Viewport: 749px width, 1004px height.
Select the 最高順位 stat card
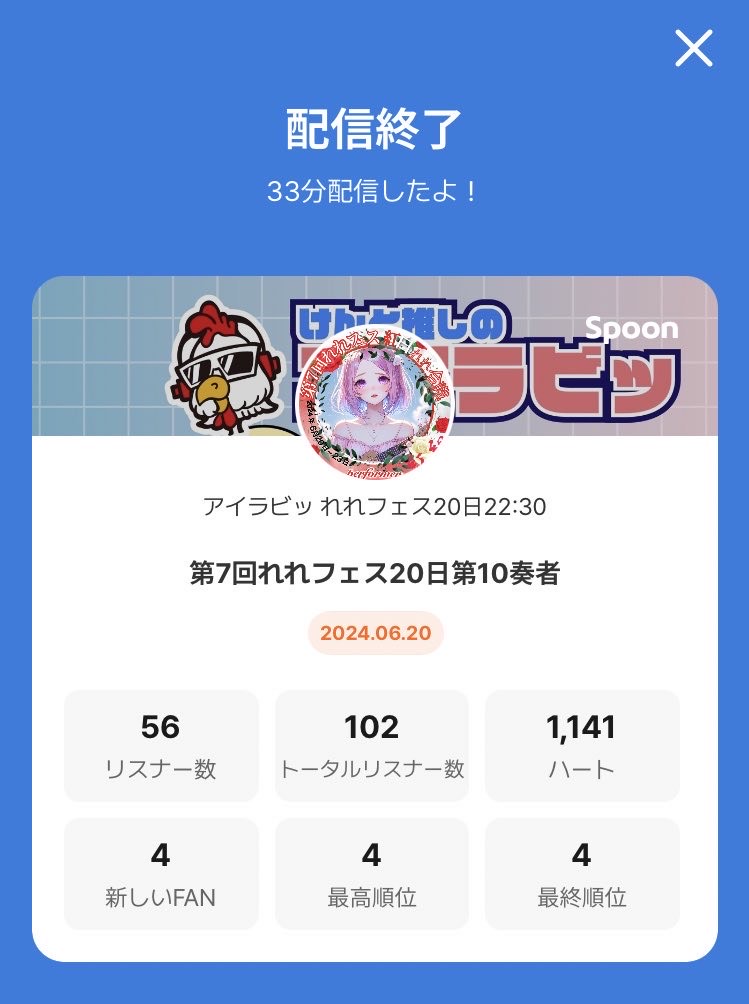[373, 872]
